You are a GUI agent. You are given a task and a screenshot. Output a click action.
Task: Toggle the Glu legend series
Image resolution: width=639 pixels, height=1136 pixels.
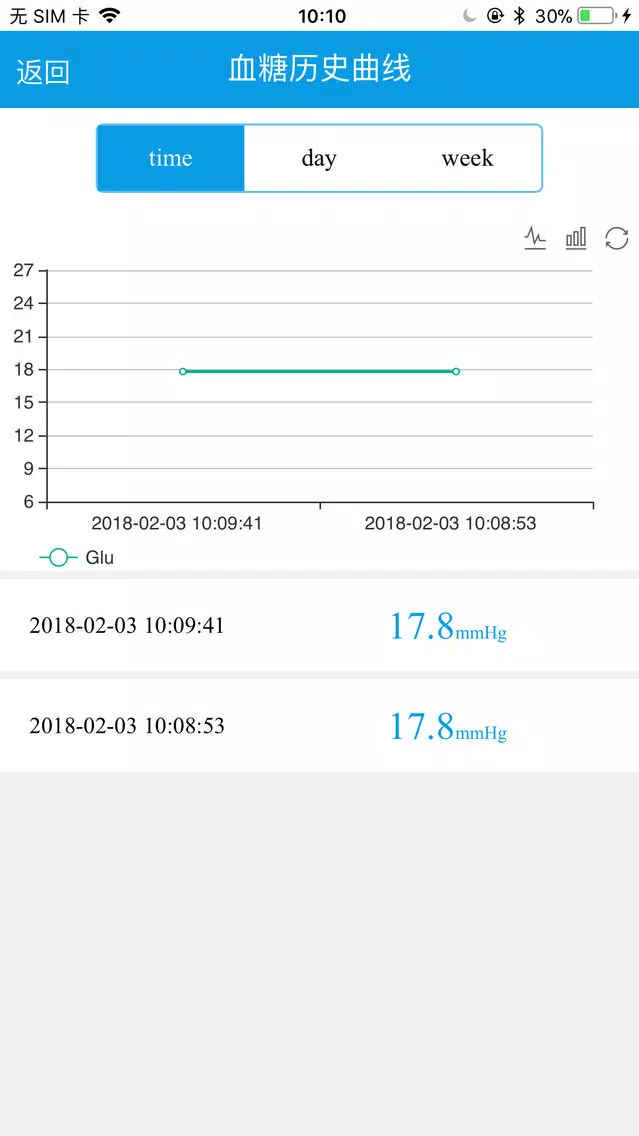77,558
